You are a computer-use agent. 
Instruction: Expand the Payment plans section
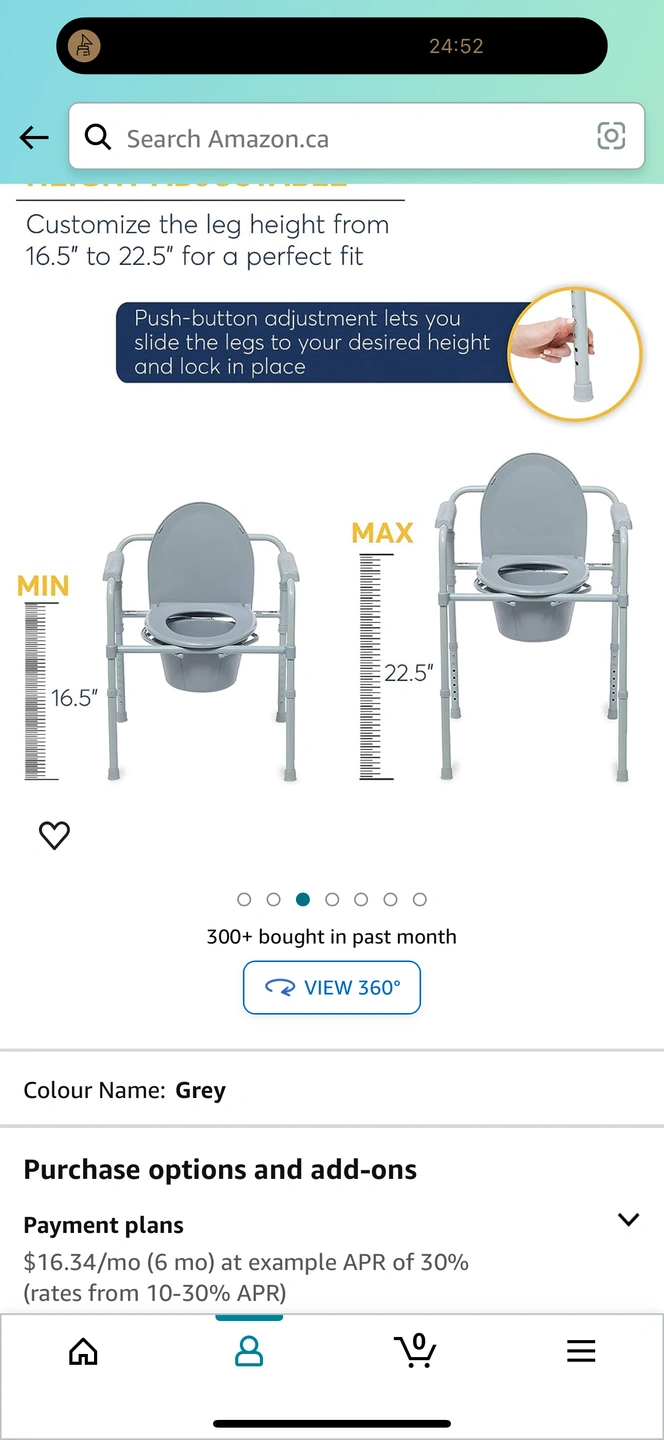[x=628, y=1220]
